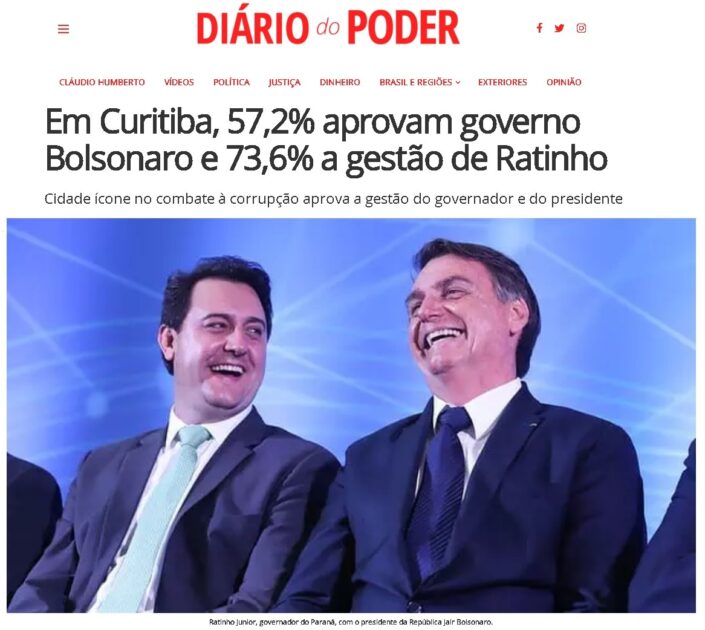Open the Justiça section
The height and width of the screenshot is (630, 705).
(284, 82)
